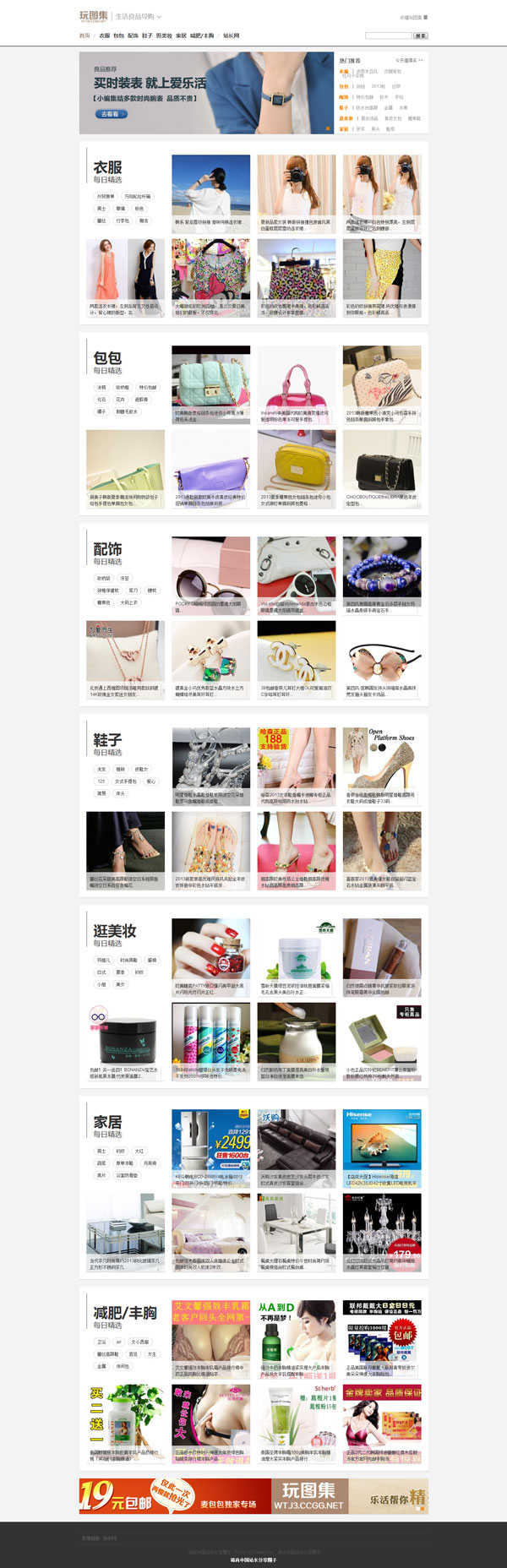The width and height of the screenshot is (507, 1568).
Task: Switch to the 包包 nav tab
Action: (x=118, y=35)
